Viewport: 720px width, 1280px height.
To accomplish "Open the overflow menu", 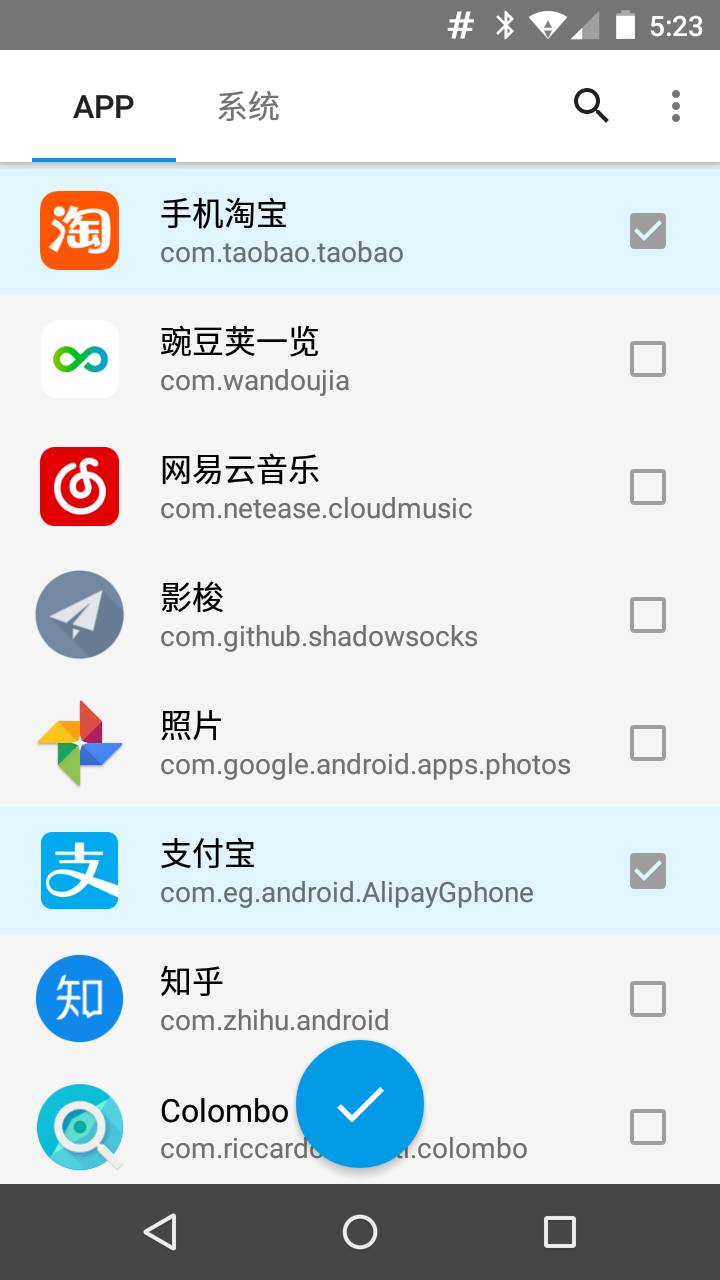I will click(x=676, y=105).
